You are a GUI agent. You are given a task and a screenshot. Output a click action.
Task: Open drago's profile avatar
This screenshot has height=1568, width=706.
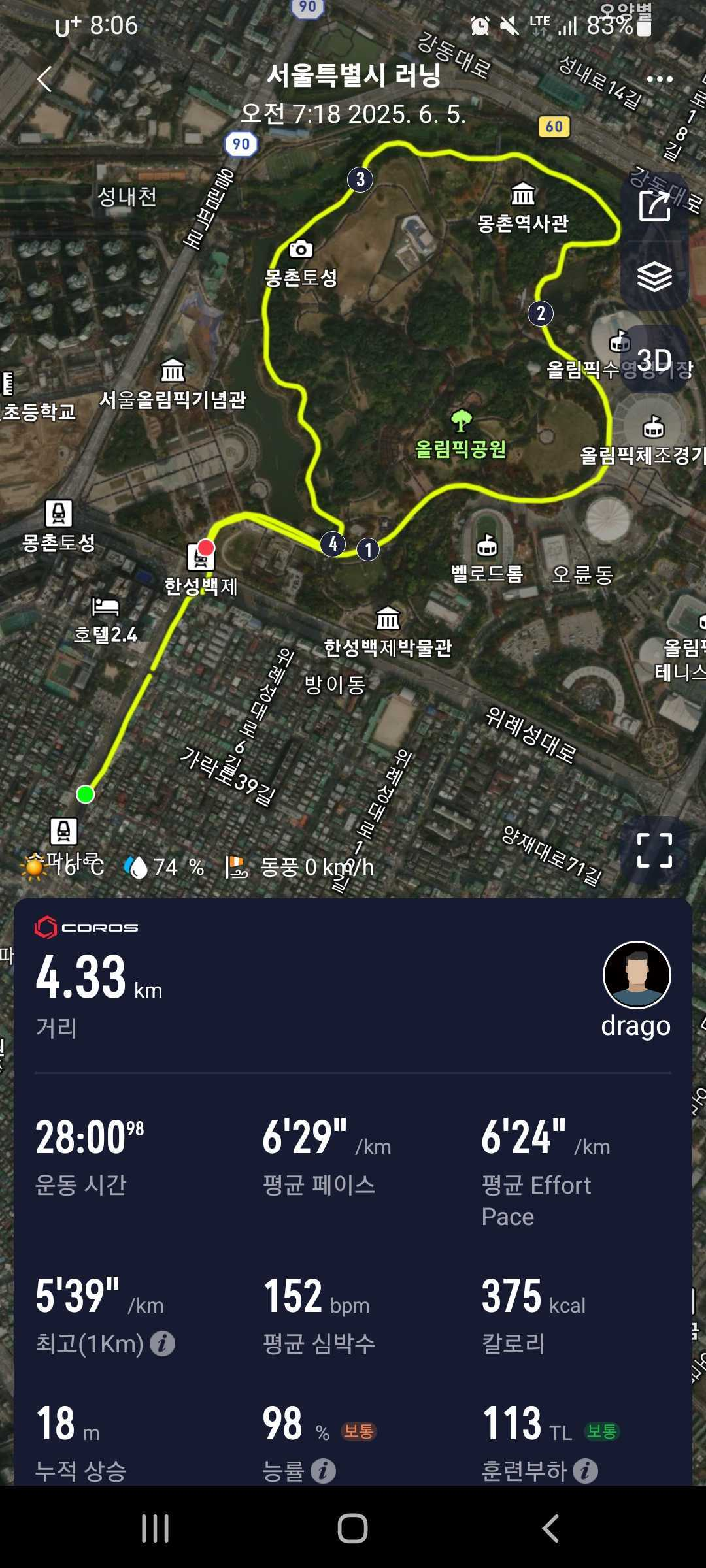[637, 975]
